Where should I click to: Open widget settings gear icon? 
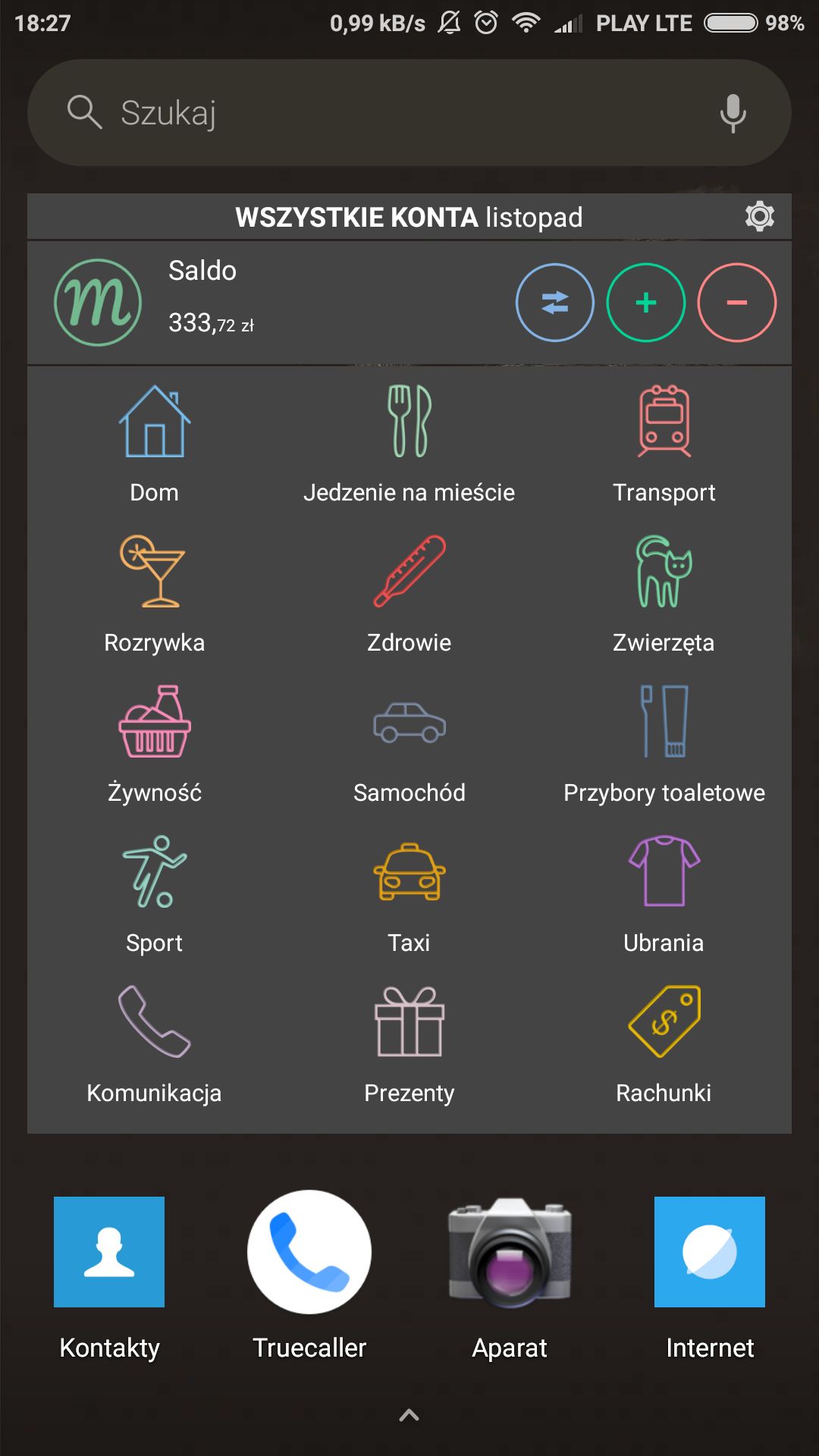tap(759, 217)
